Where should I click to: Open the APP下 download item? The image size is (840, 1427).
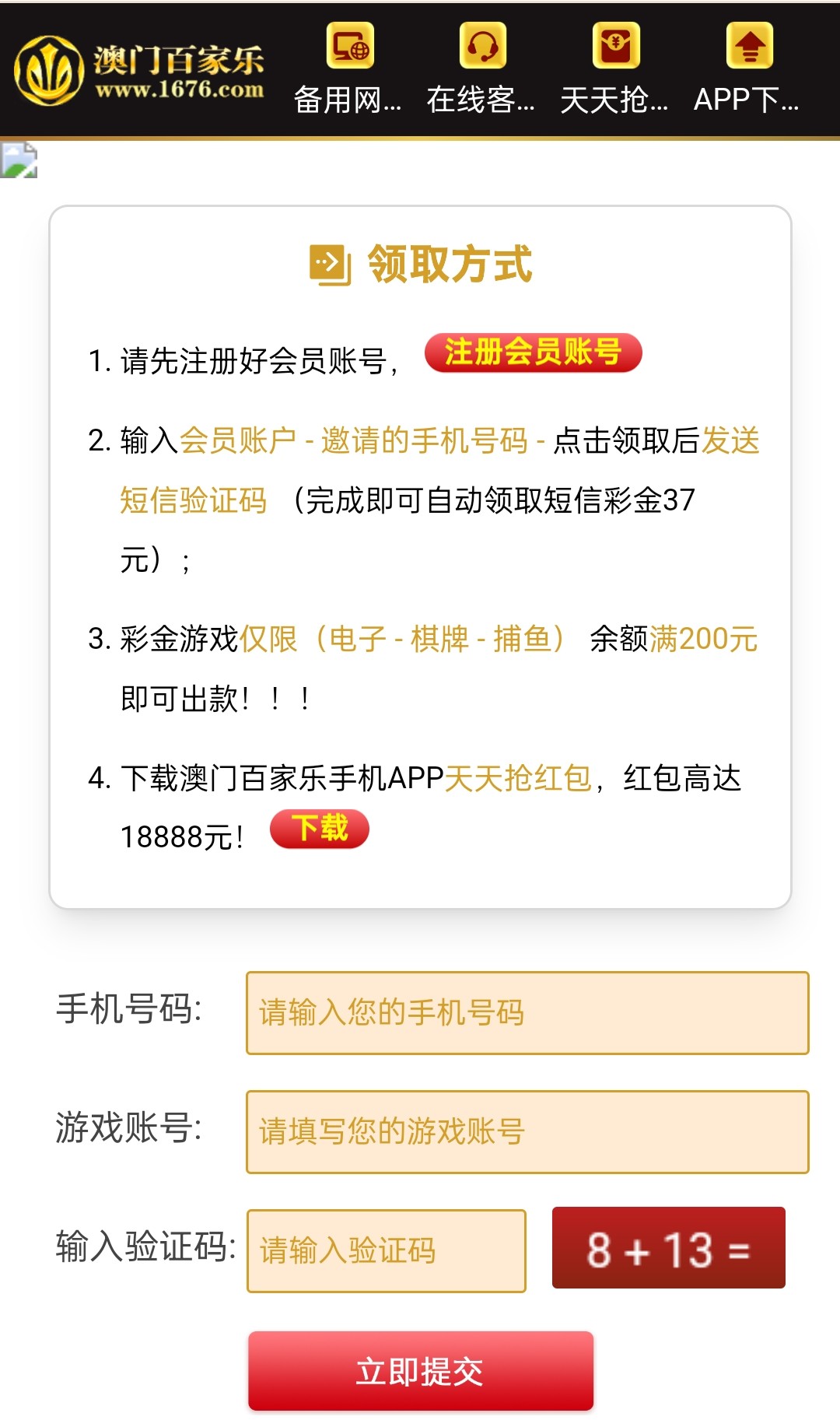[x=747, y=70]
